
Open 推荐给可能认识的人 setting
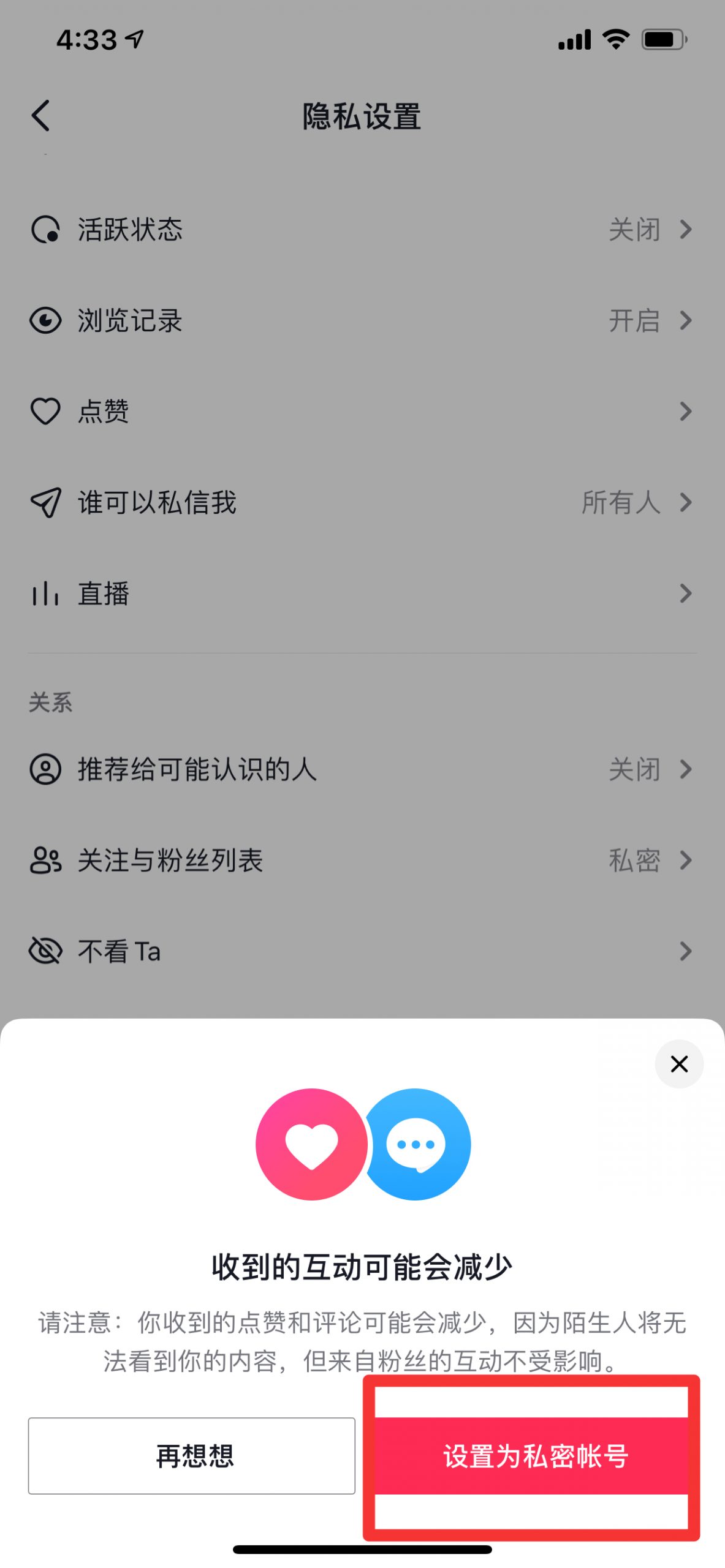[x=362, y=769]
